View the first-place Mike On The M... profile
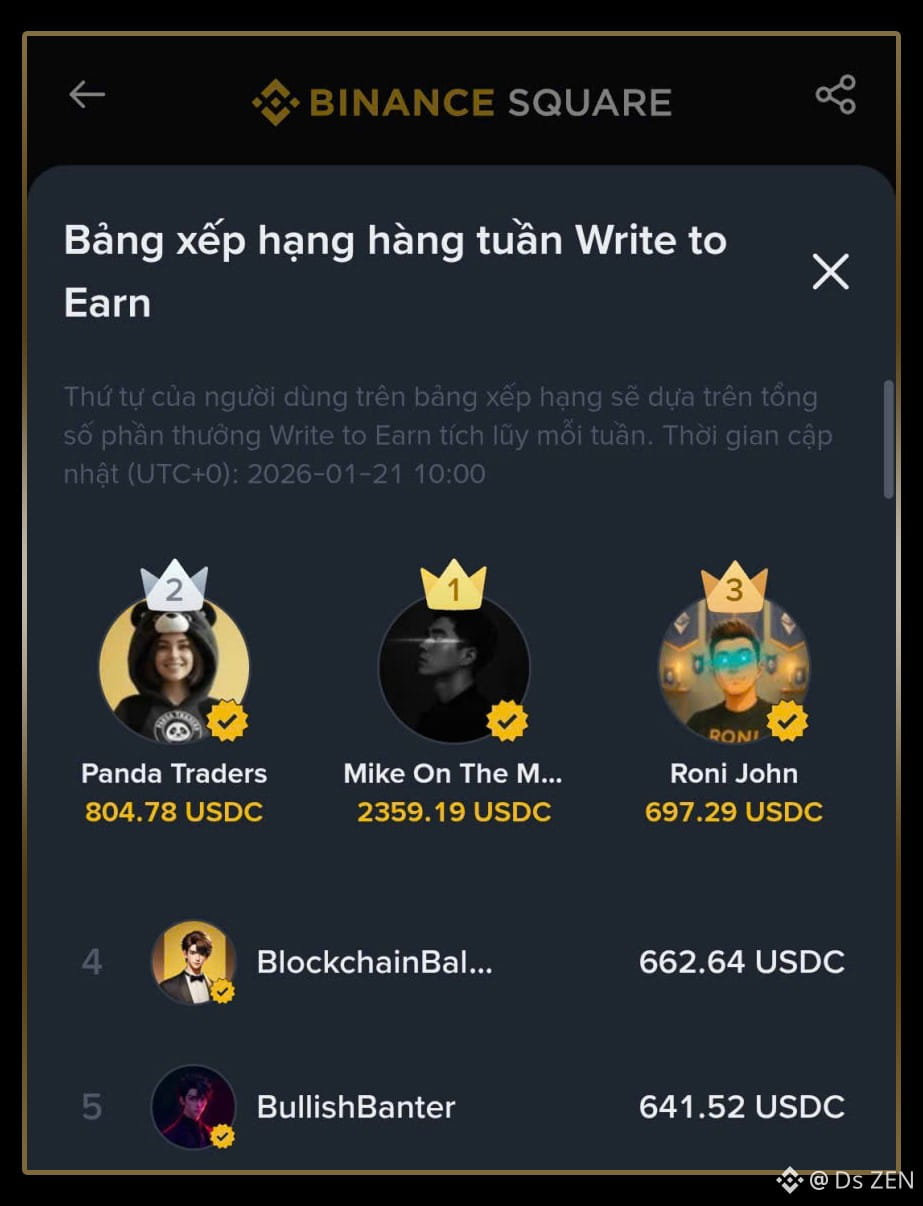Viewport: 923px width, 1206px height. coord(453,670)
